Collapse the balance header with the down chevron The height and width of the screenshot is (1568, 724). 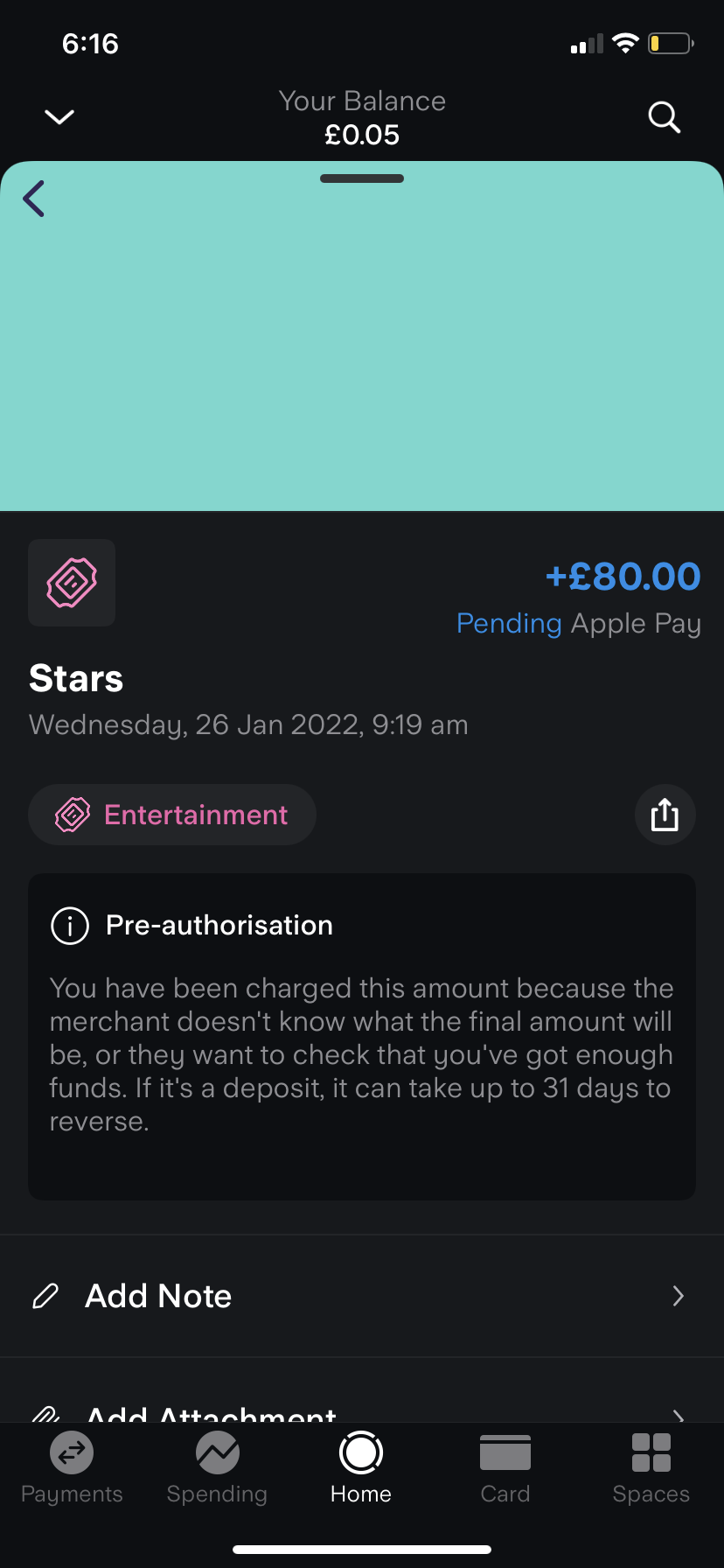pyautogui.click(x=59, y=117)
